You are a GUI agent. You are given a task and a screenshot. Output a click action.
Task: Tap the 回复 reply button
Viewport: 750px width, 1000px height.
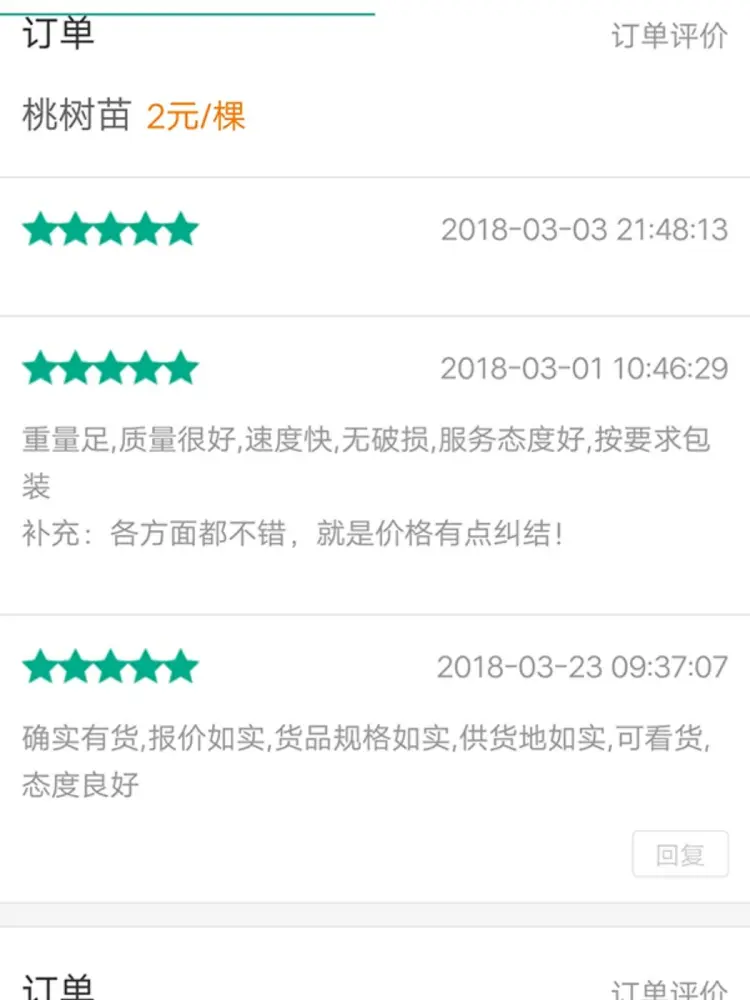680,855
